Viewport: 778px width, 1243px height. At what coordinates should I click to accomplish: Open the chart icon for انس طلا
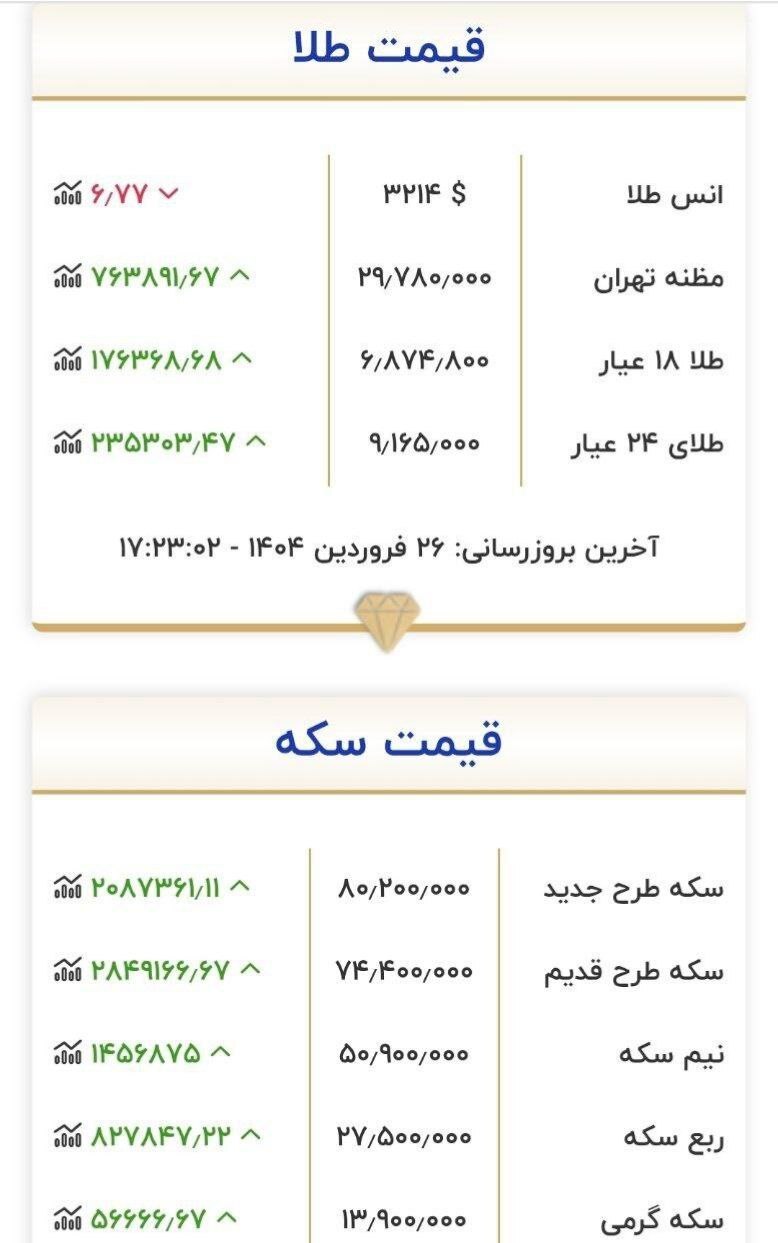(67, 193)
